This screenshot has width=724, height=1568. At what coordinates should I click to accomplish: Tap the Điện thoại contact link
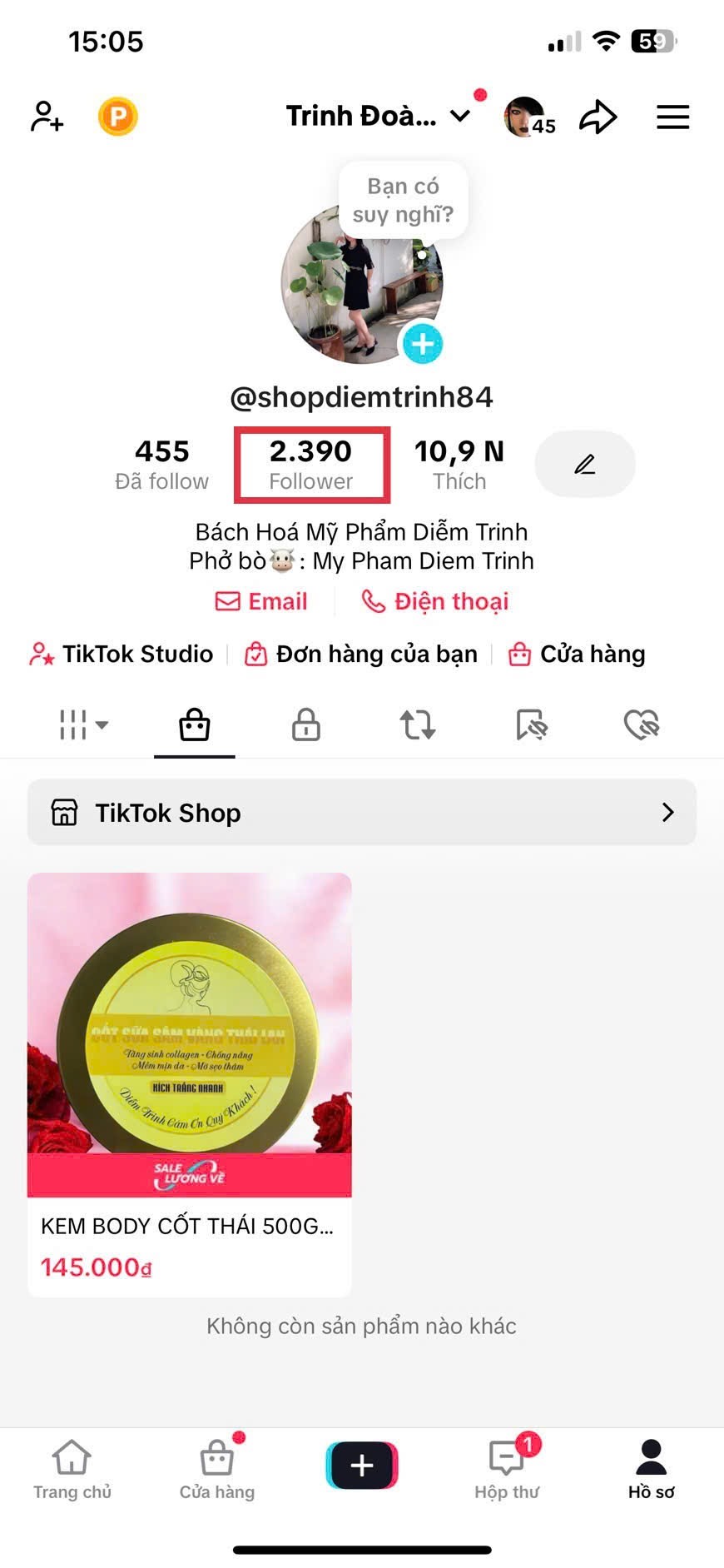pos(434,601)
